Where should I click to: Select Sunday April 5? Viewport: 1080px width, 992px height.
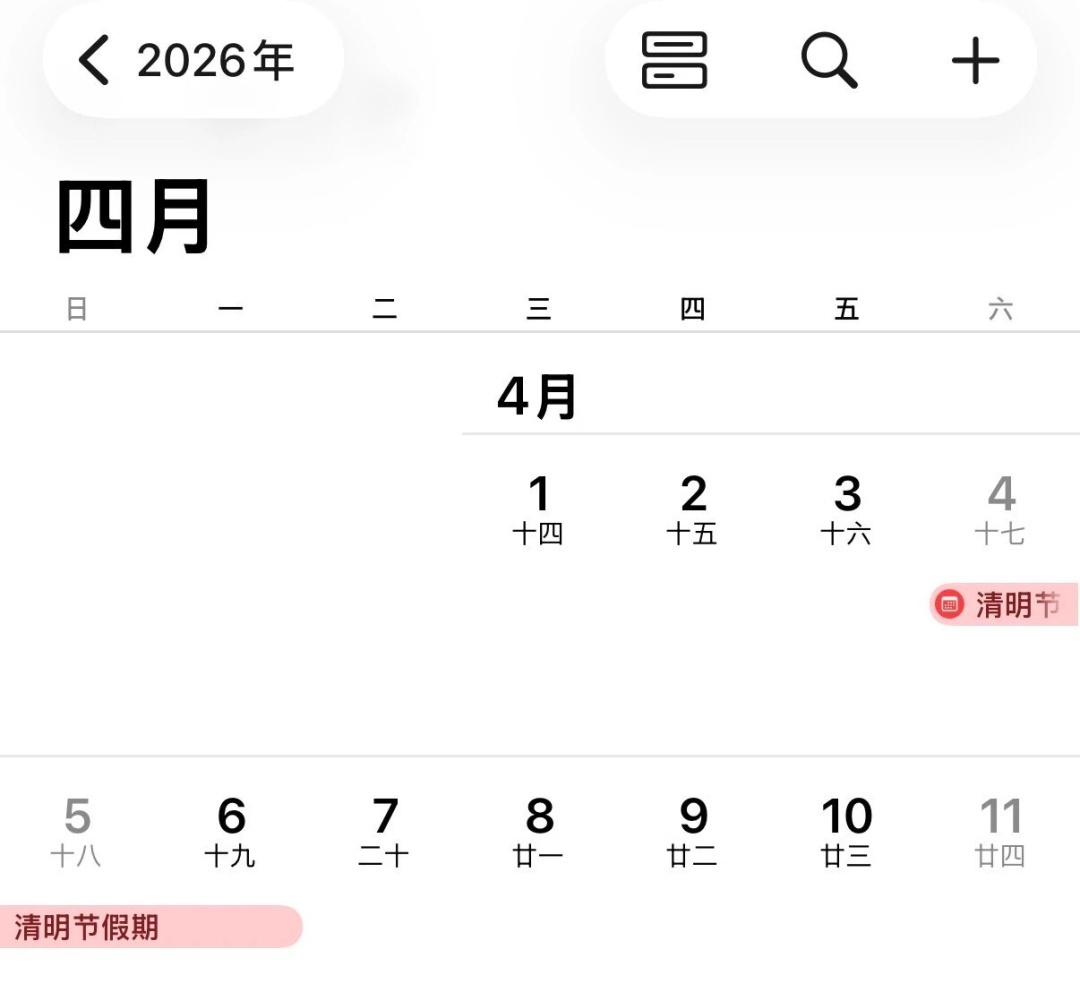[x=77, y=830]
